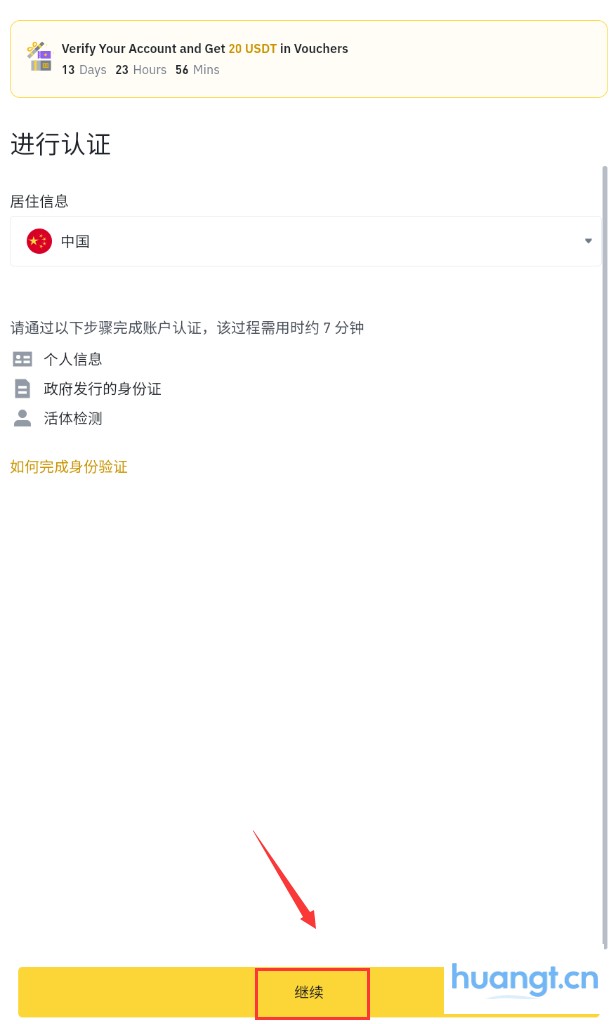Image resolution: width=614 pixels, height=1024 pixels.
Task: Open the 20 USDT voucher verification banner
Action: 308,59
